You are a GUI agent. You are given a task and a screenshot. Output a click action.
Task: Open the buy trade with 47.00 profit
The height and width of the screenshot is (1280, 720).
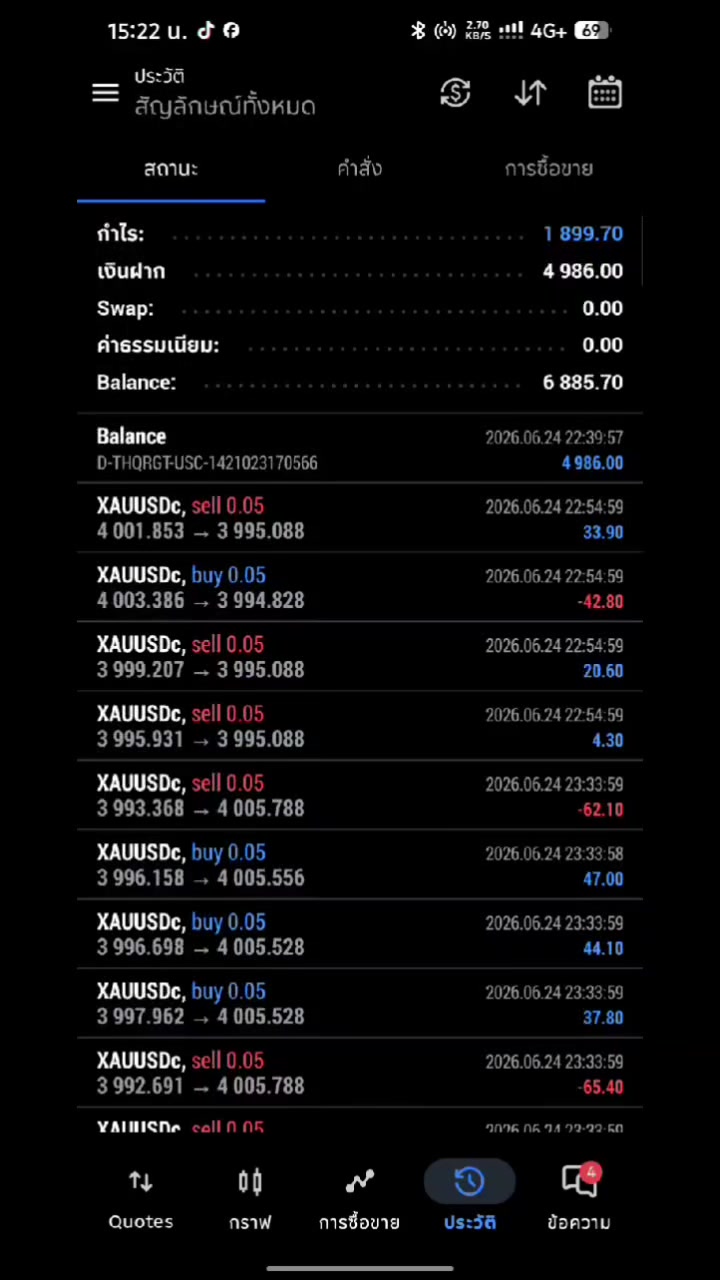(x=360, y=865)
